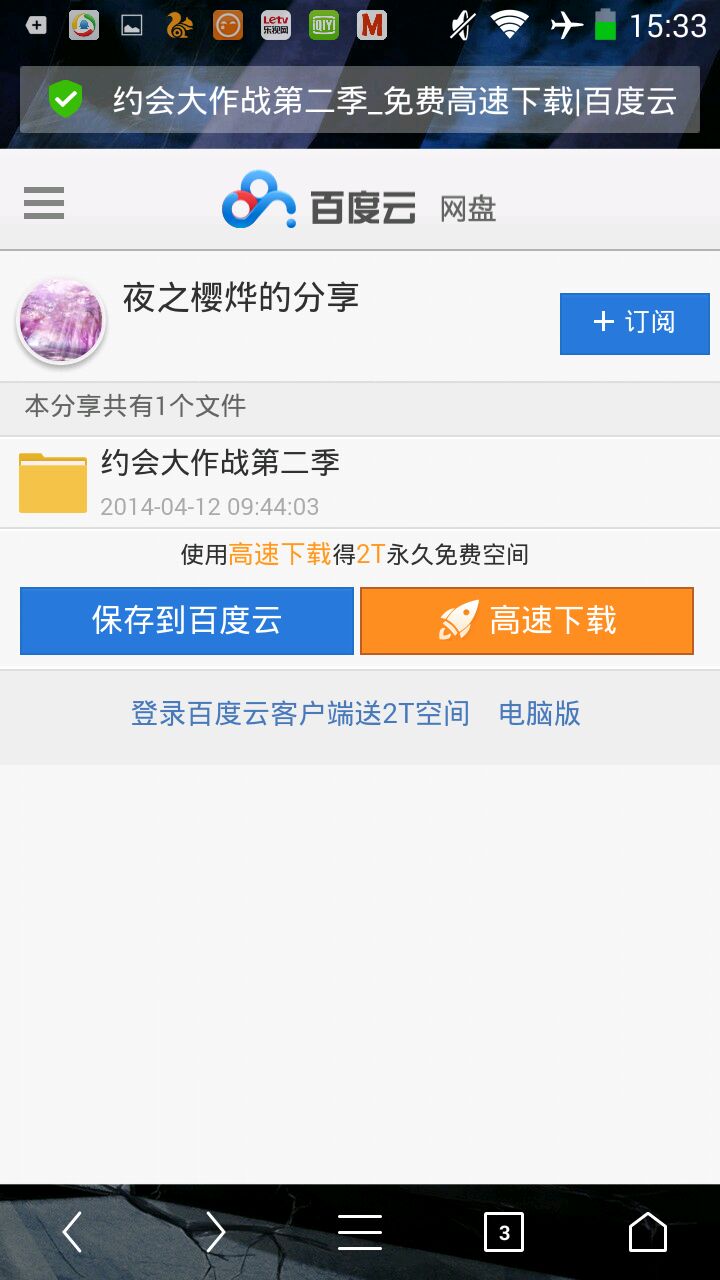
Task: Tap the 订阅 subscribe button
Action: click(x=634, y=322)
